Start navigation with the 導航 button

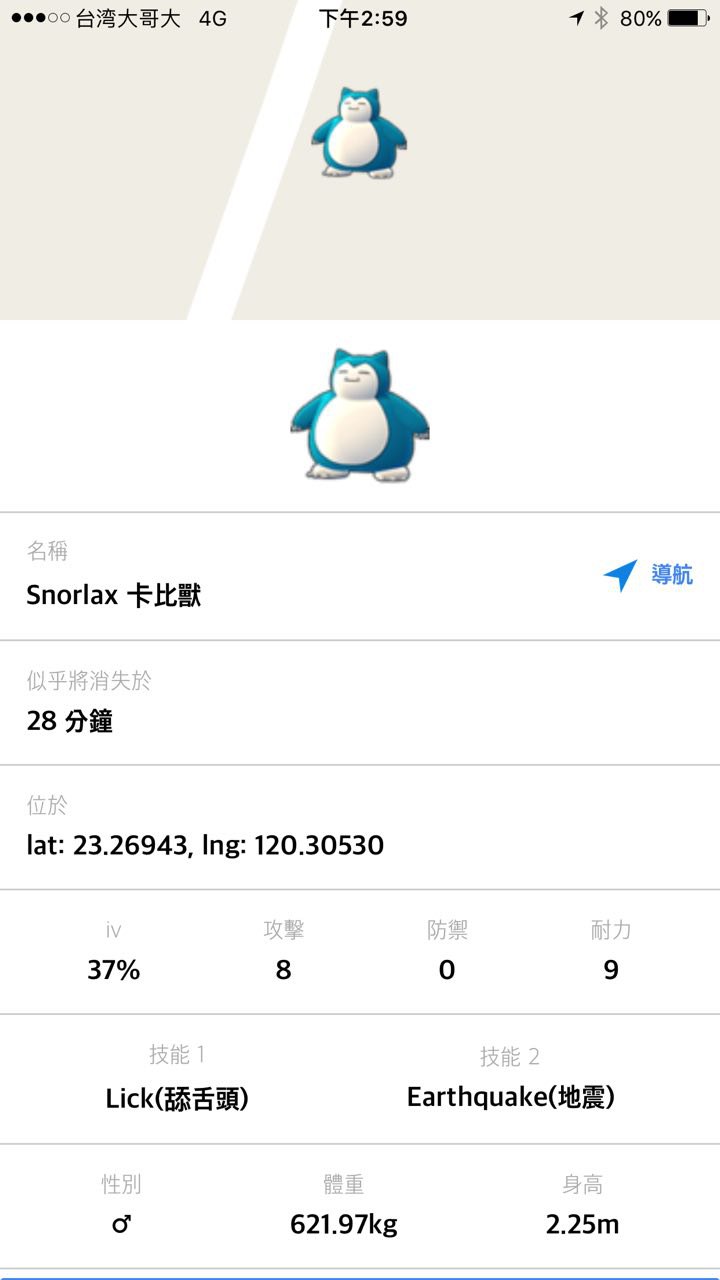pyautogui.click(x=648, y=575)
